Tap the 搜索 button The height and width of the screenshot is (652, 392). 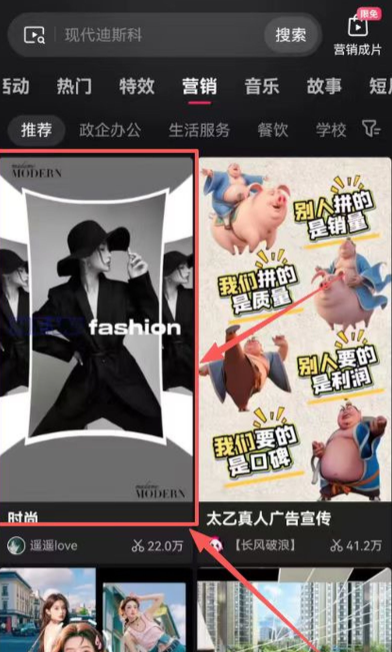click(291, 35)
